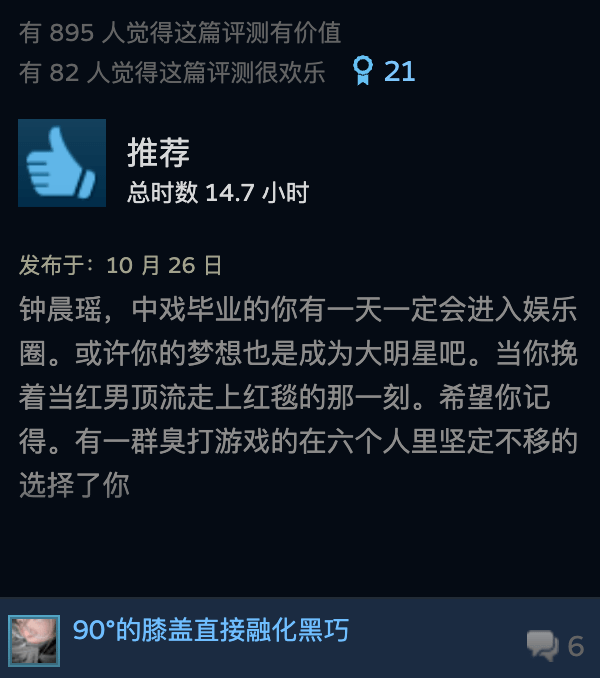View the awards given to this review
This screenshot has height=678, width=600.
pyautogui.click(x=384, y=71)
